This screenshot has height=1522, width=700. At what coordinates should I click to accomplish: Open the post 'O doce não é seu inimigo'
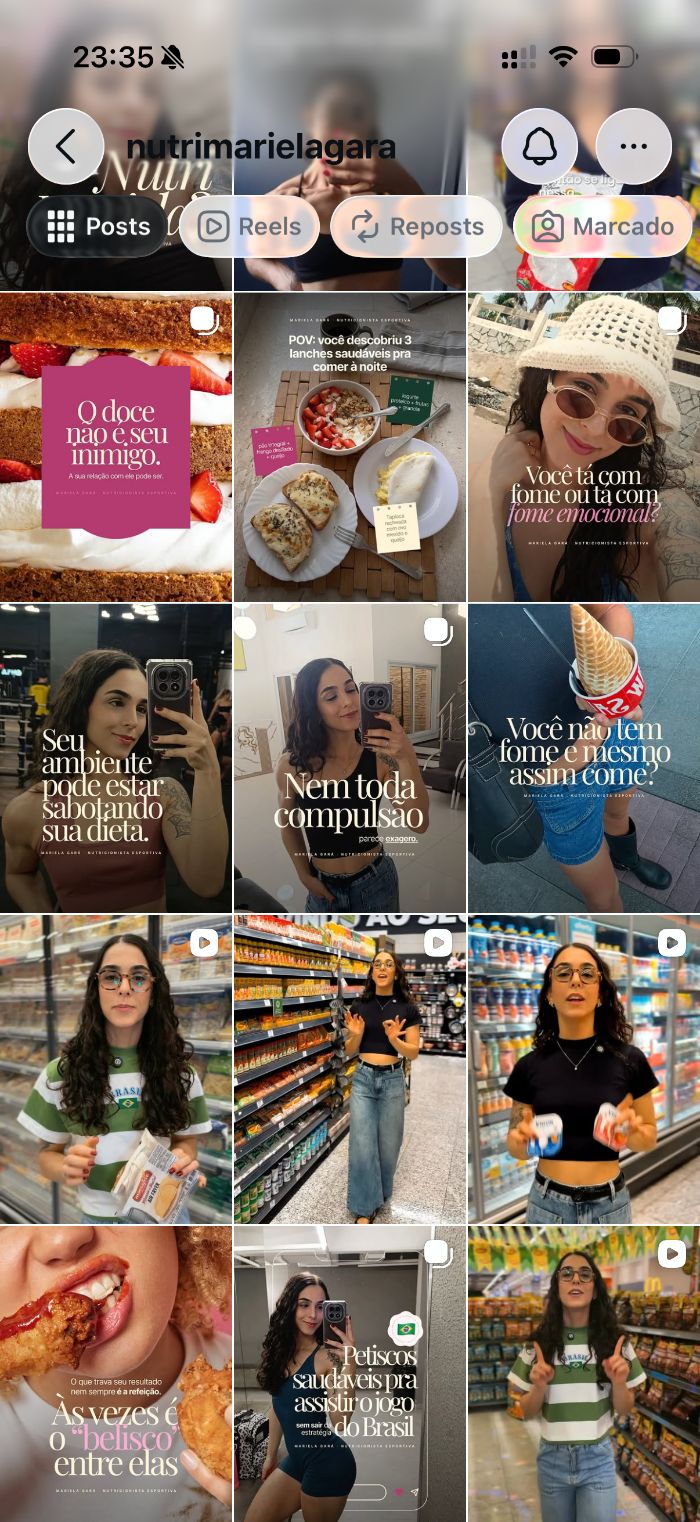[x=116, y=447]
